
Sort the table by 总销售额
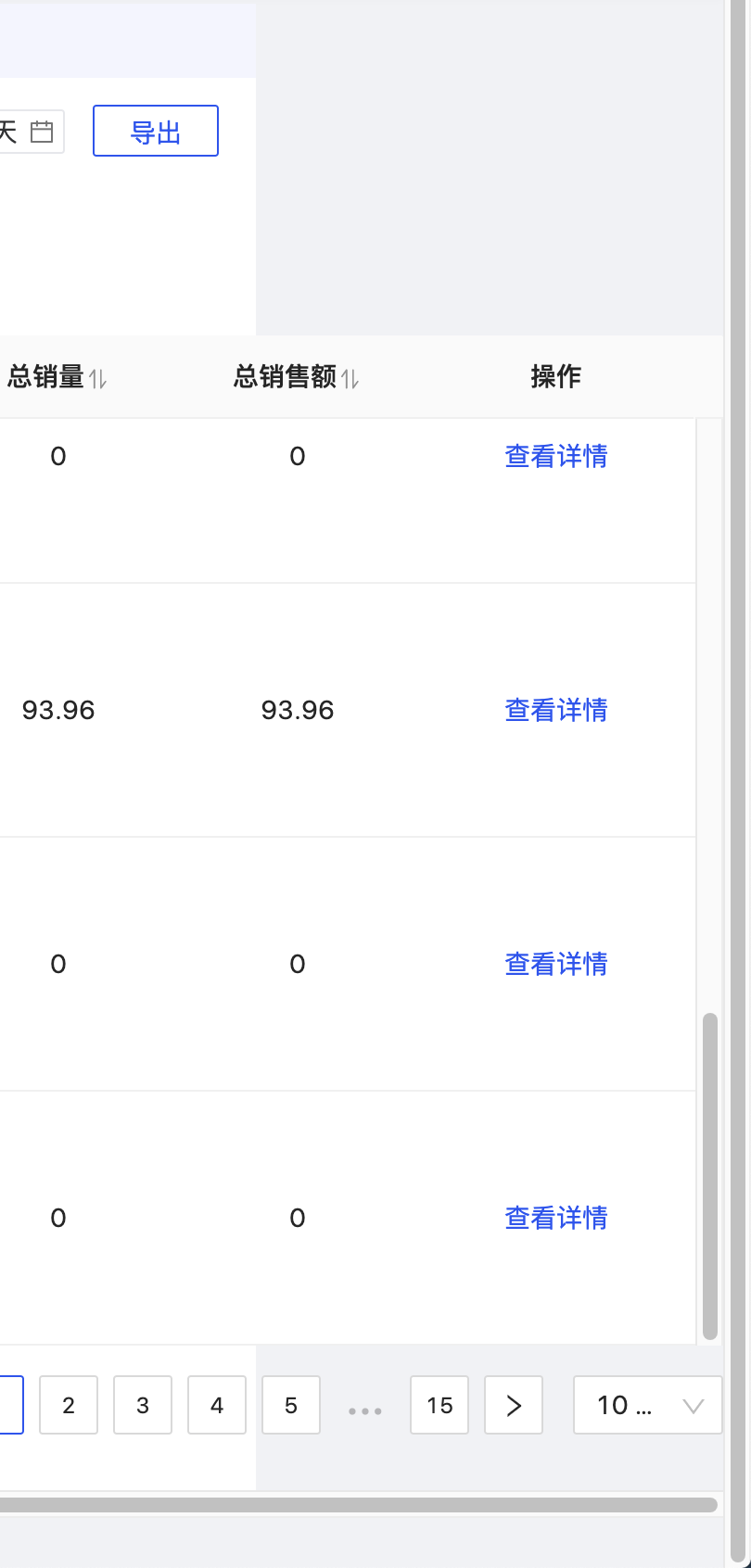[x=350, y=378]
